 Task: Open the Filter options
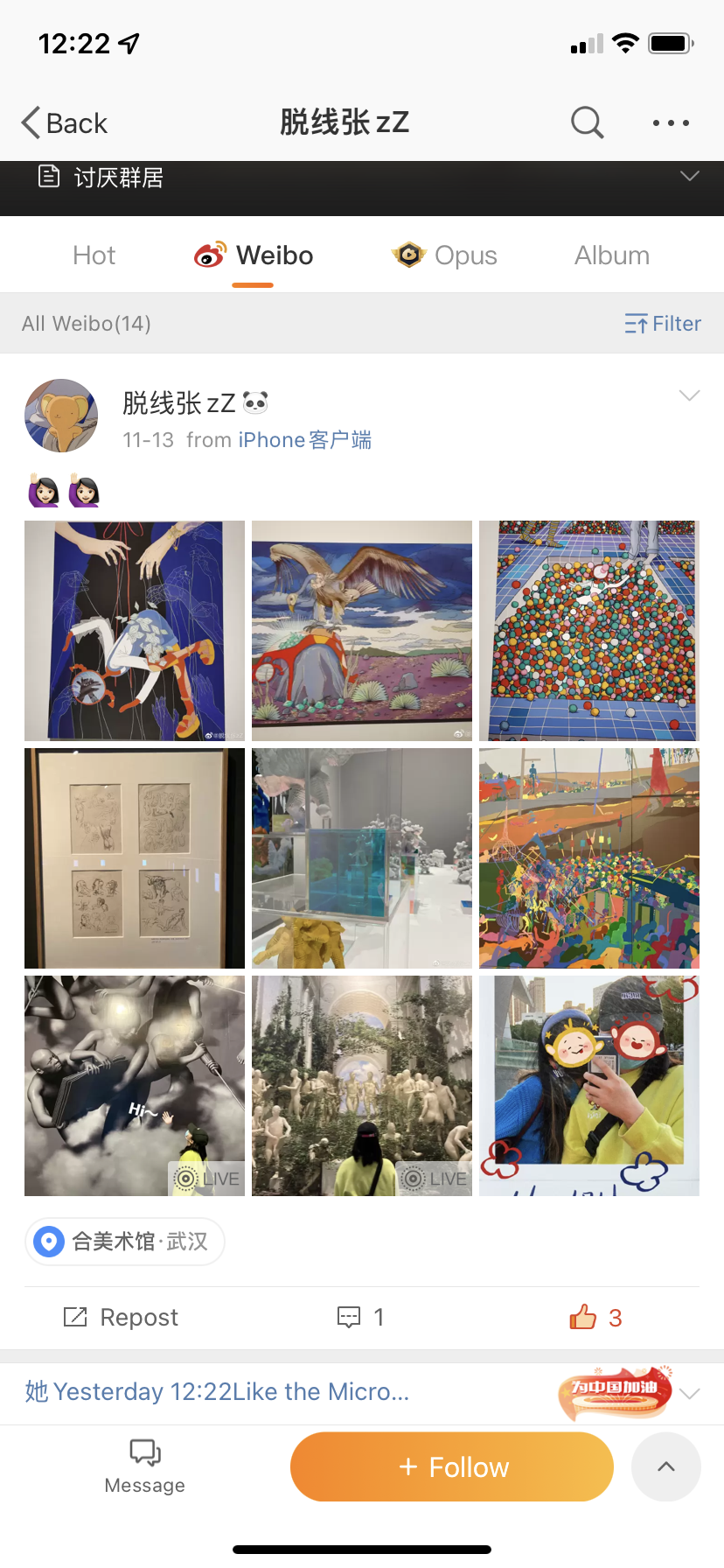click(663, 324)
